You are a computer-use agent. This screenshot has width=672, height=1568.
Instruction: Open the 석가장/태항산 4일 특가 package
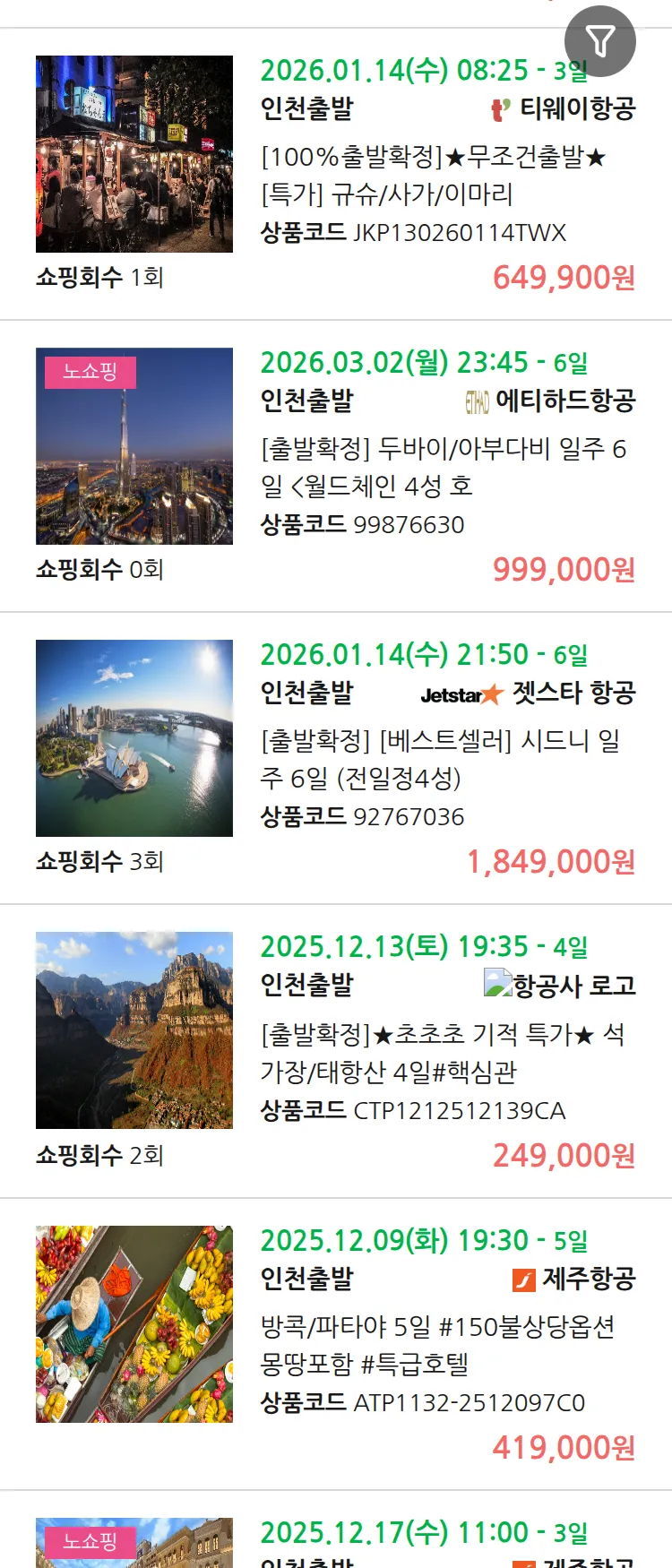(442, 1053)
